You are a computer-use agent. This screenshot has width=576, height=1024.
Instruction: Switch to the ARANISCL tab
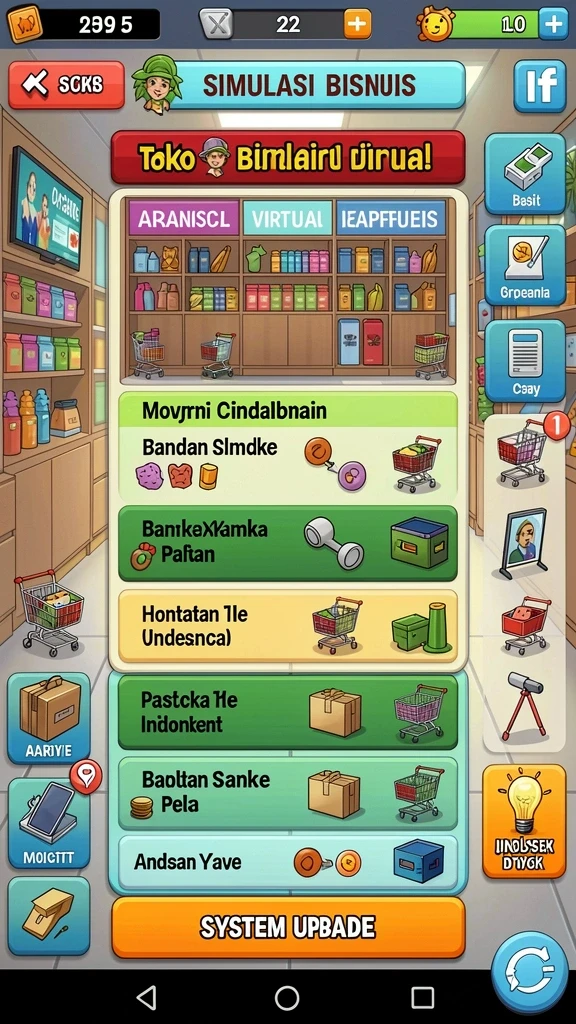click(183, 218)
